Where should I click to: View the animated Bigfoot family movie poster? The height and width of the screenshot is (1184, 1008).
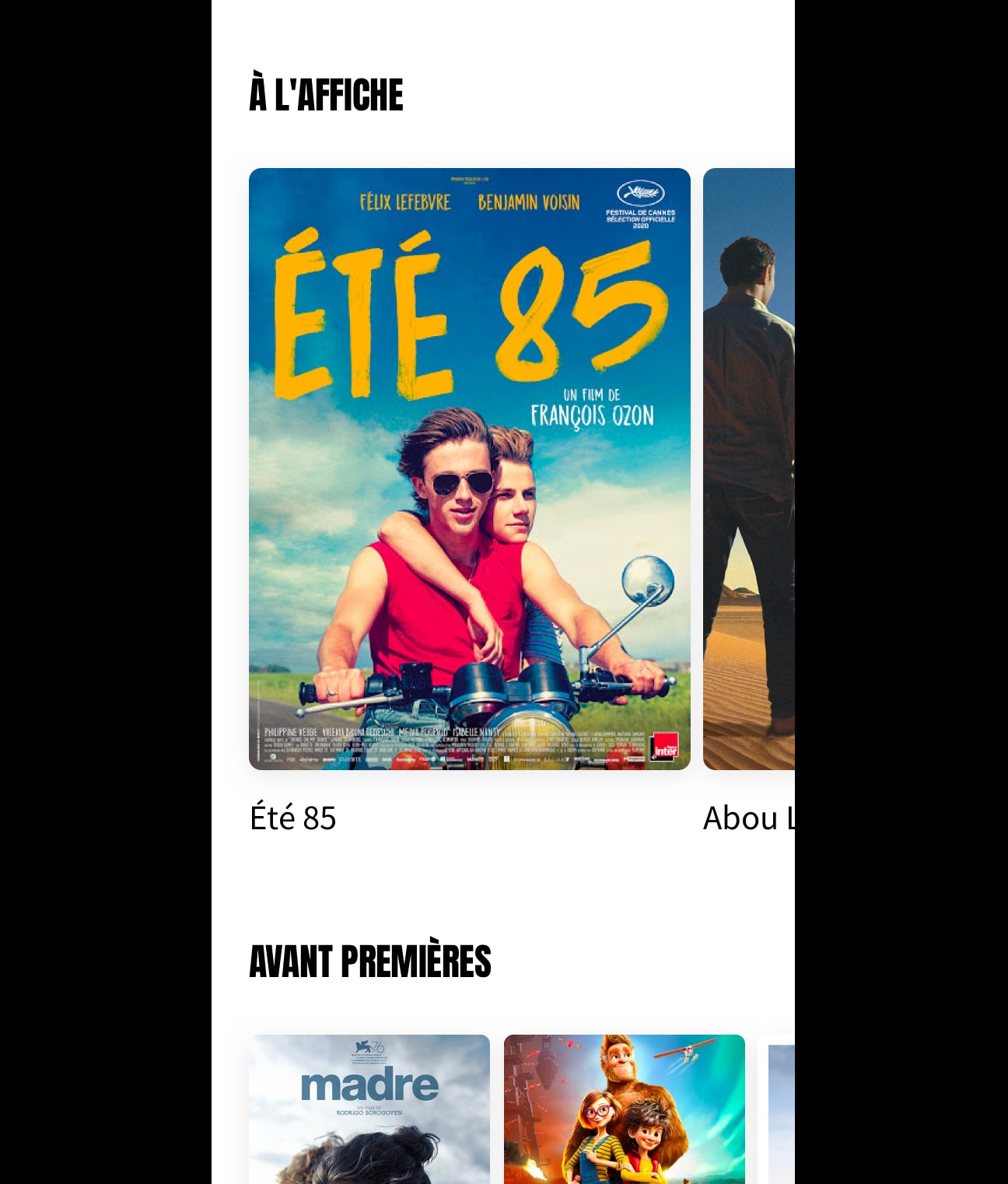624,1109
